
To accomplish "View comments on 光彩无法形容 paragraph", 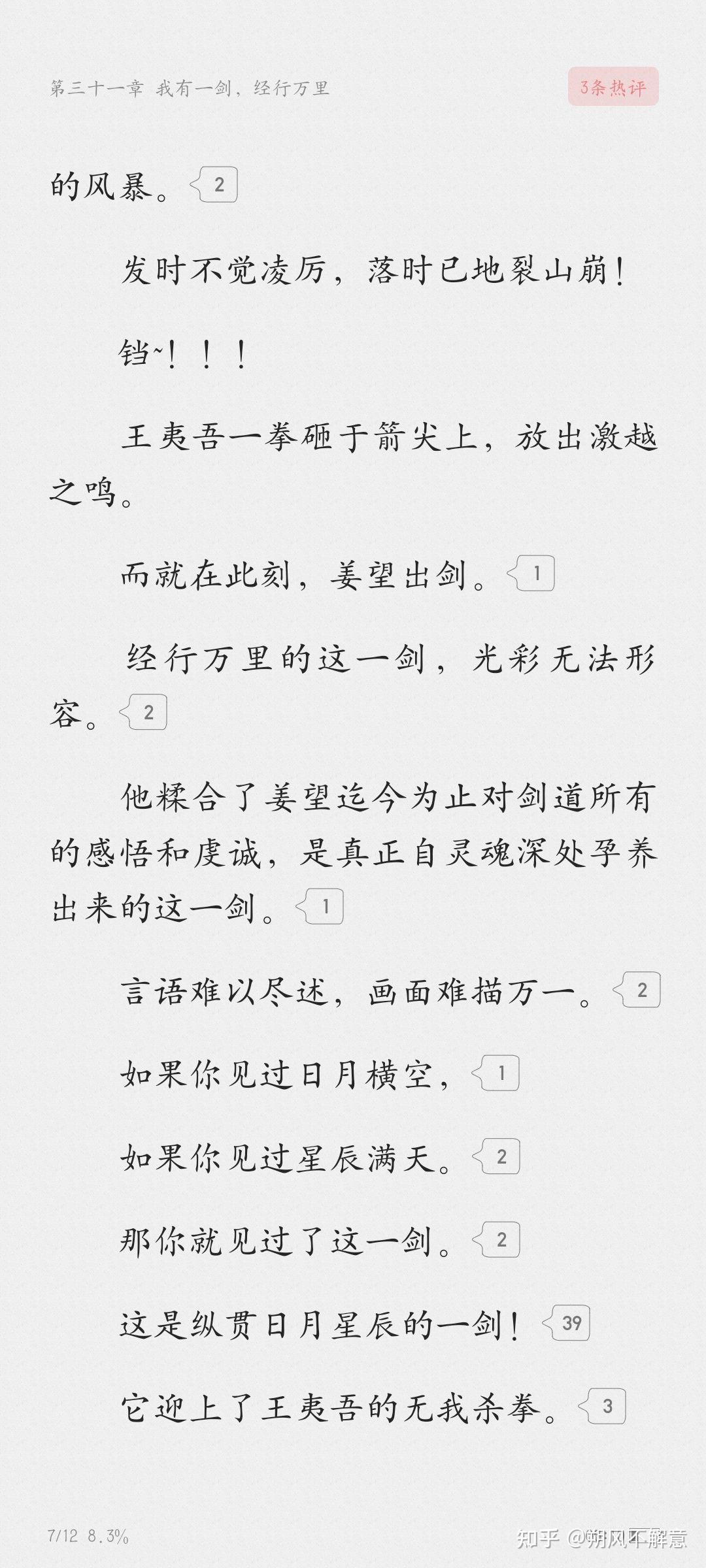I will coord(143,712).
